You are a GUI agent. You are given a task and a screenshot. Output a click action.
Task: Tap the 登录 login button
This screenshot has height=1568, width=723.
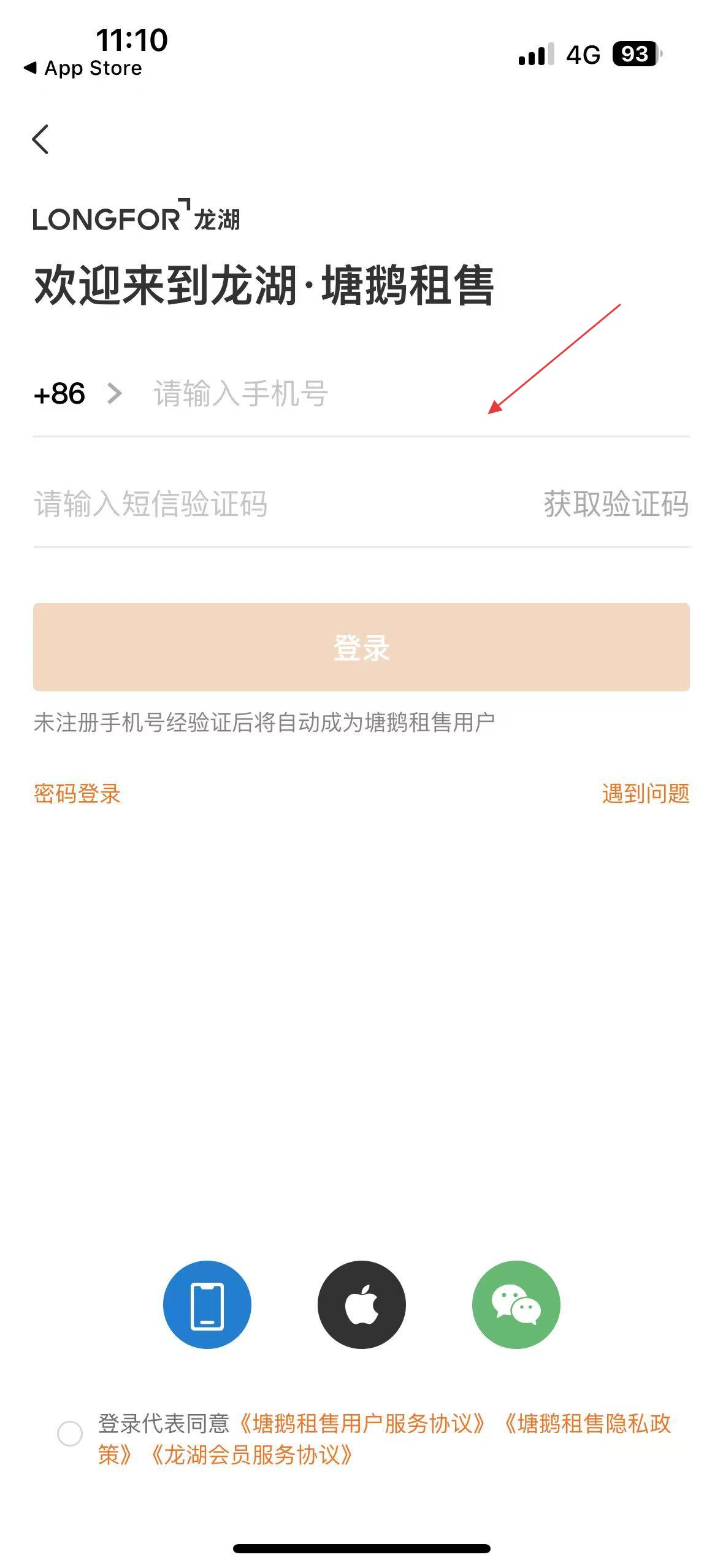click(x=361, y=647)
